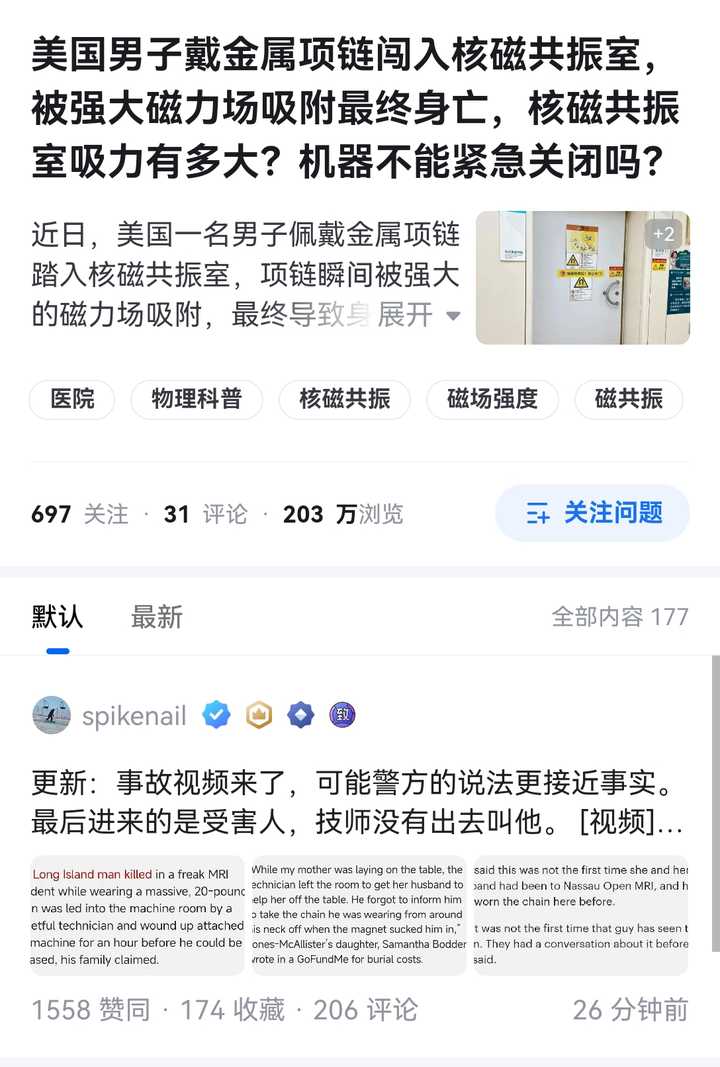Image resolution: width=720 pixels, height=1067 pixels.
Task: View the 31 评论 on the question
Action: click(205, 514)
